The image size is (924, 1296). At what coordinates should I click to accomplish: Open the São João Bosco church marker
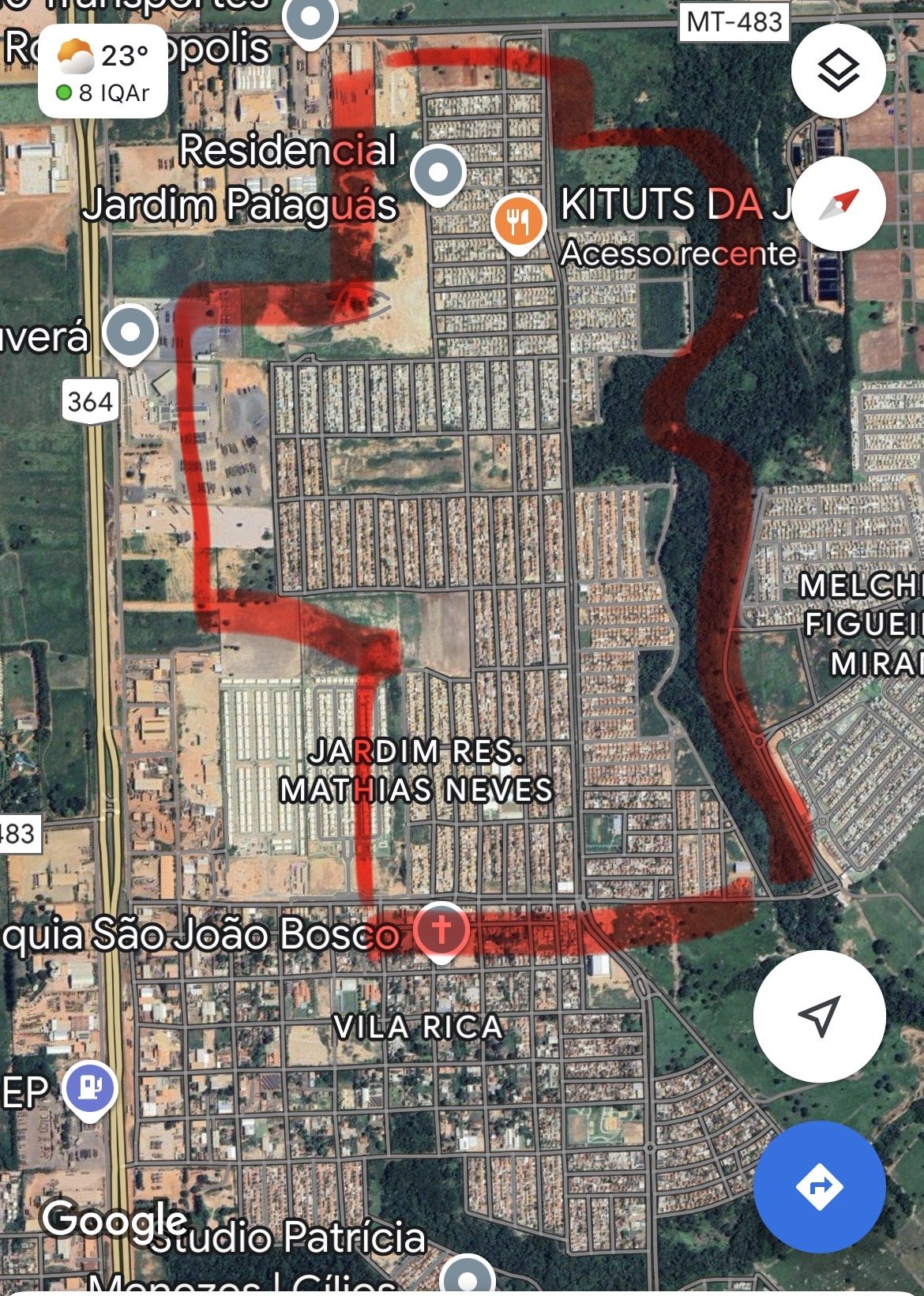tap(441, 930)
